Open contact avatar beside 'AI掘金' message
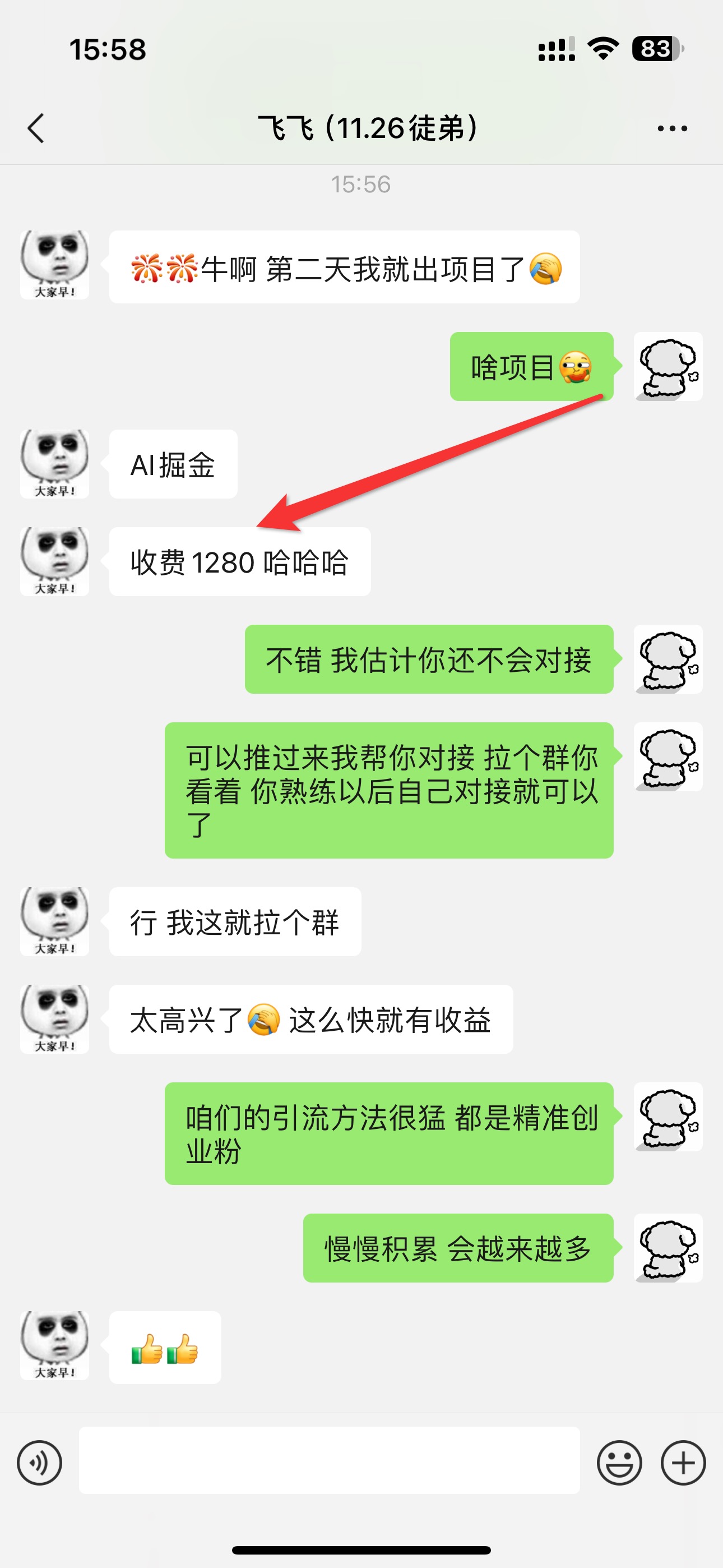 pos(55,464)
